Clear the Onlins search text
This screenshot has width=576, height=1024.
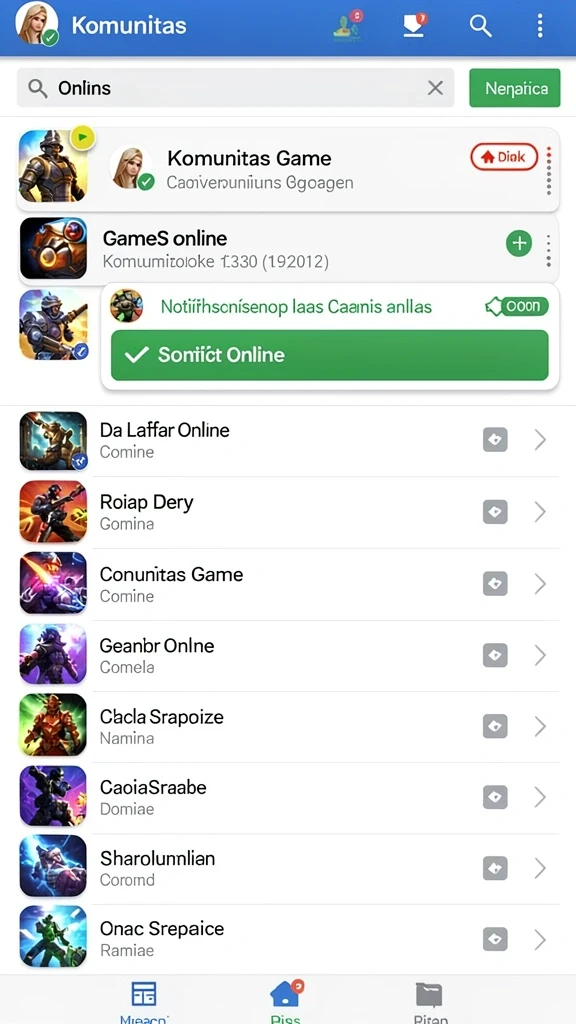435,88
